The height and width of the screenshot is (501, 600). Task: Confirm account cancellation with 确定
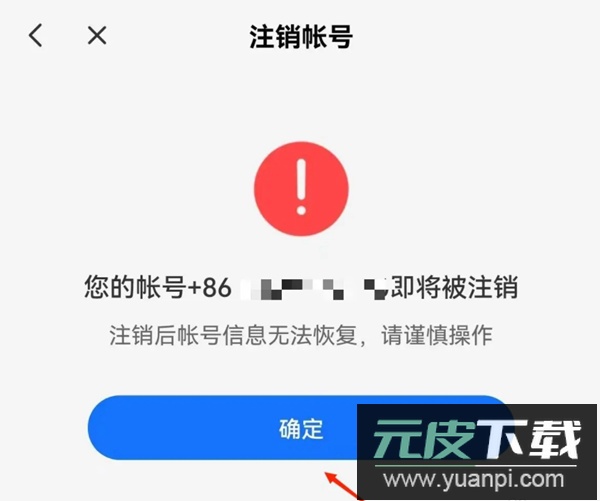300,428
